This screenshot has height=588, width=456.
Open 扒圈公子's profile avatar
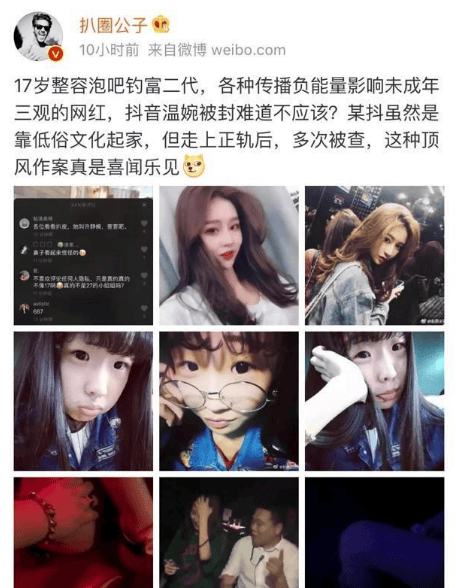[x=38, y=36]
